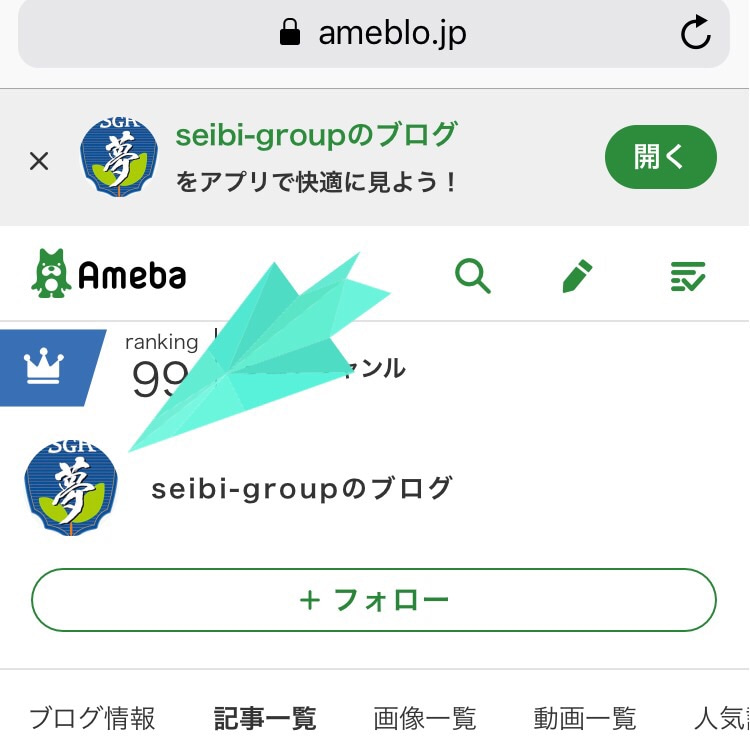
Task: Open seibi-groupのブログ title link
Action: point(302,489)
